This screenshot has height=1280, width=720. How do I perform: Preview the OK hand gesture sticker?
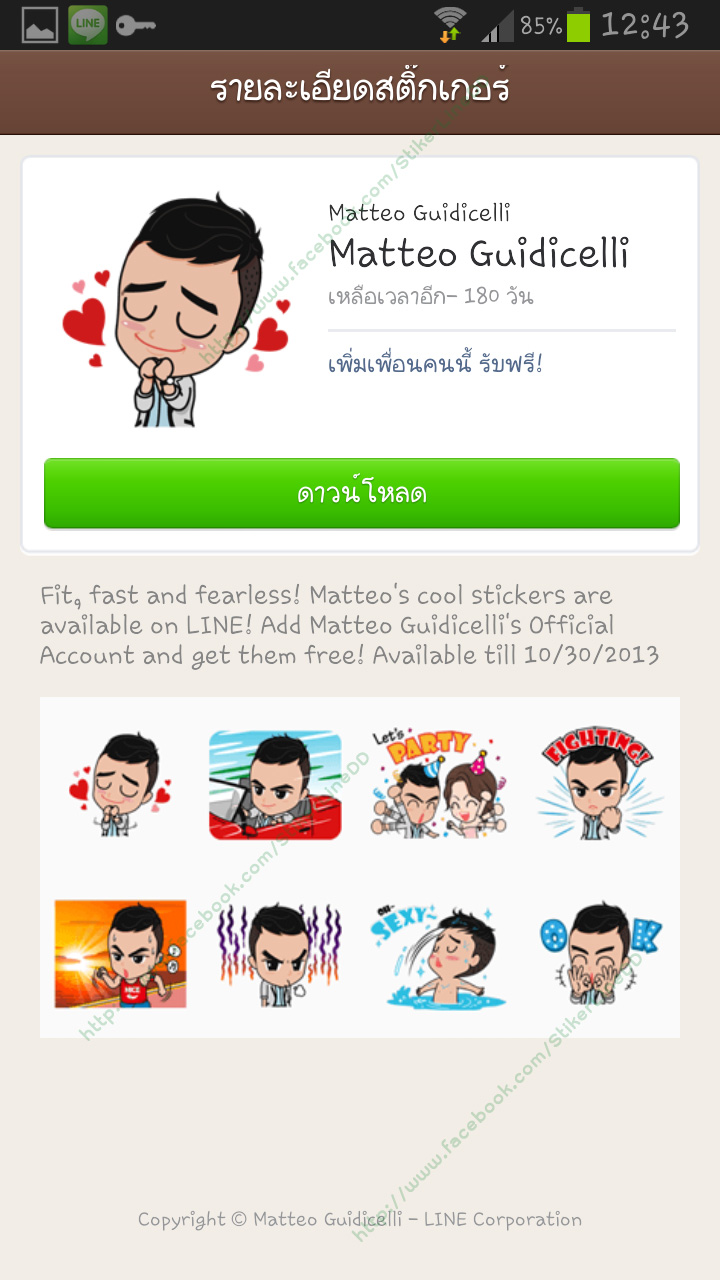click(x=599, y=953)
